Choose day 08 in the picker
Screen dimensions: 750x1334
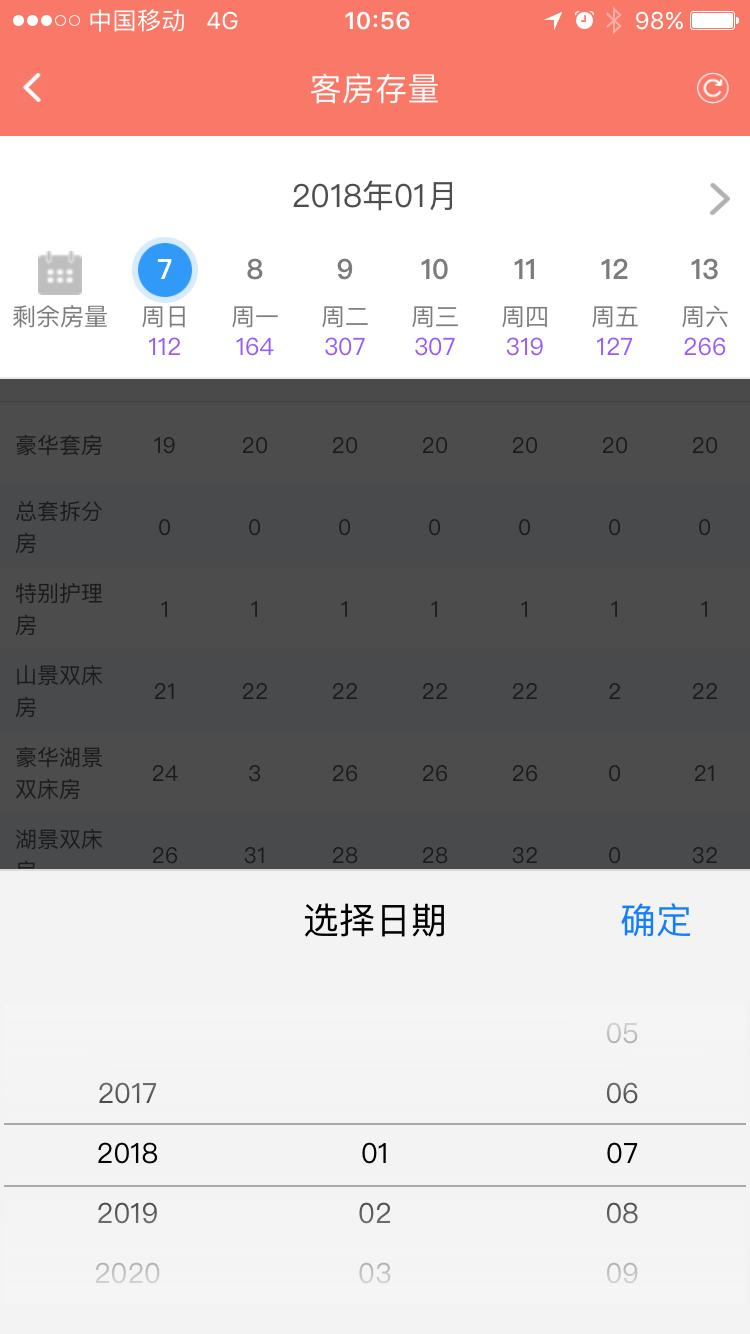coord(621,1213)
